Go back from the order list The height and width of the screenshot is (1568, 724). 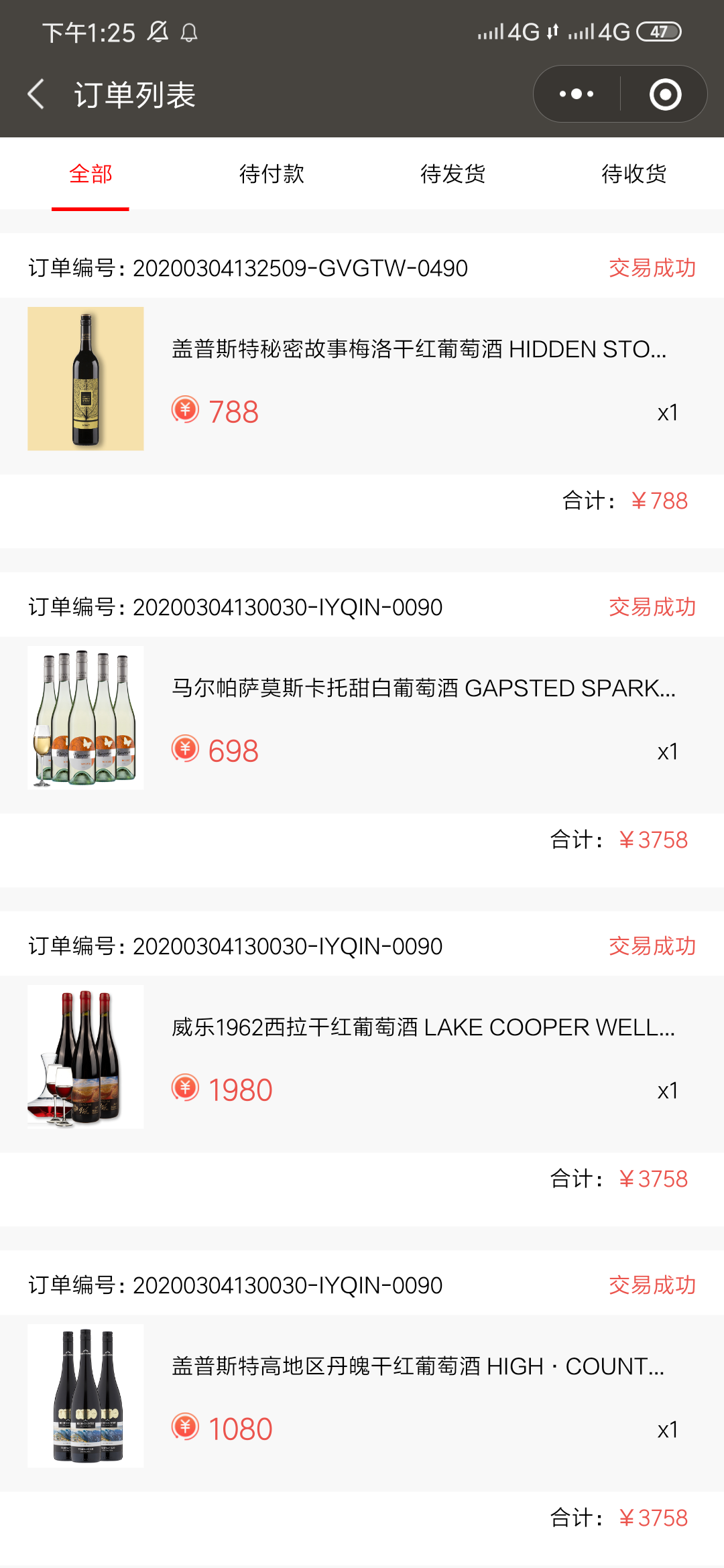(x=37, y=94)
